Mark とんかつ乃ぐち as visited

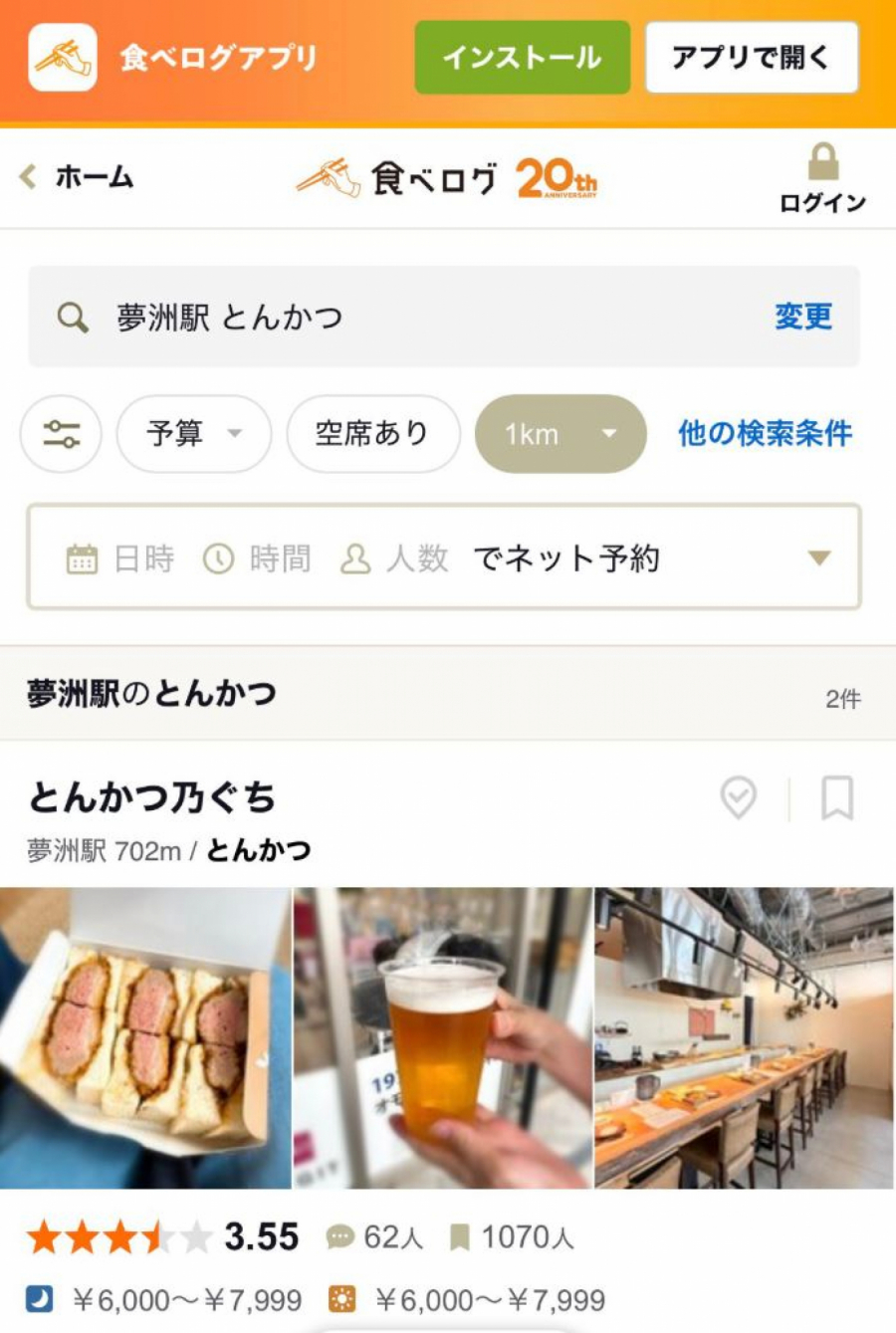pyautogui.click(x=739, y=798)
